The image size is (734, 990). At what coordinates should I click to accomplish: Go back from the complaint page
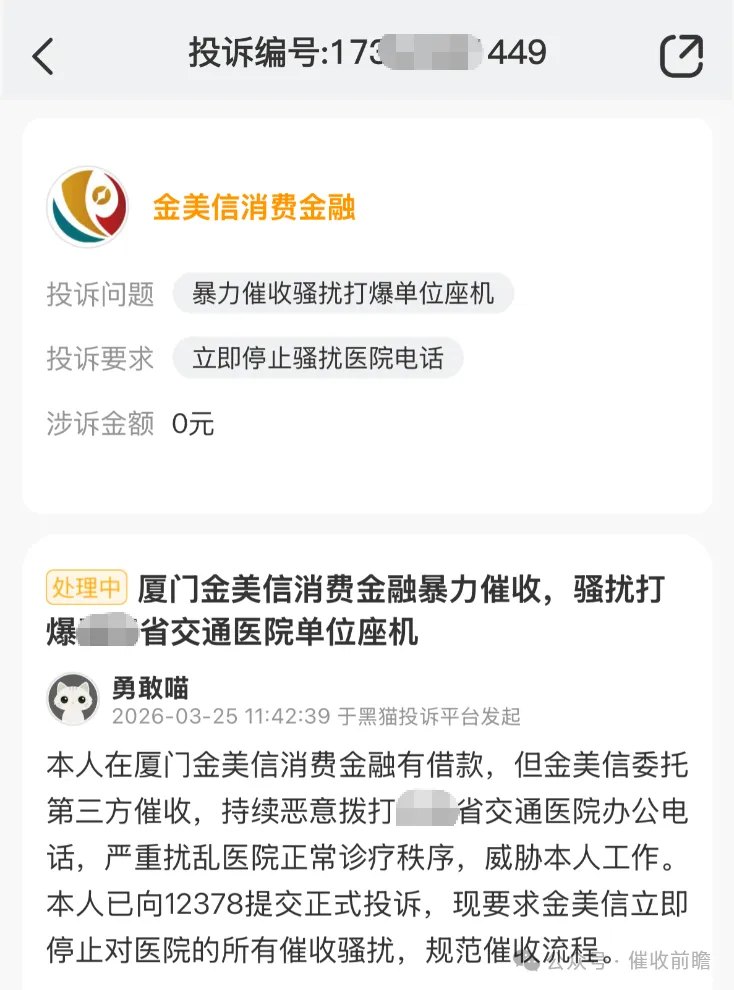point(43,56)
